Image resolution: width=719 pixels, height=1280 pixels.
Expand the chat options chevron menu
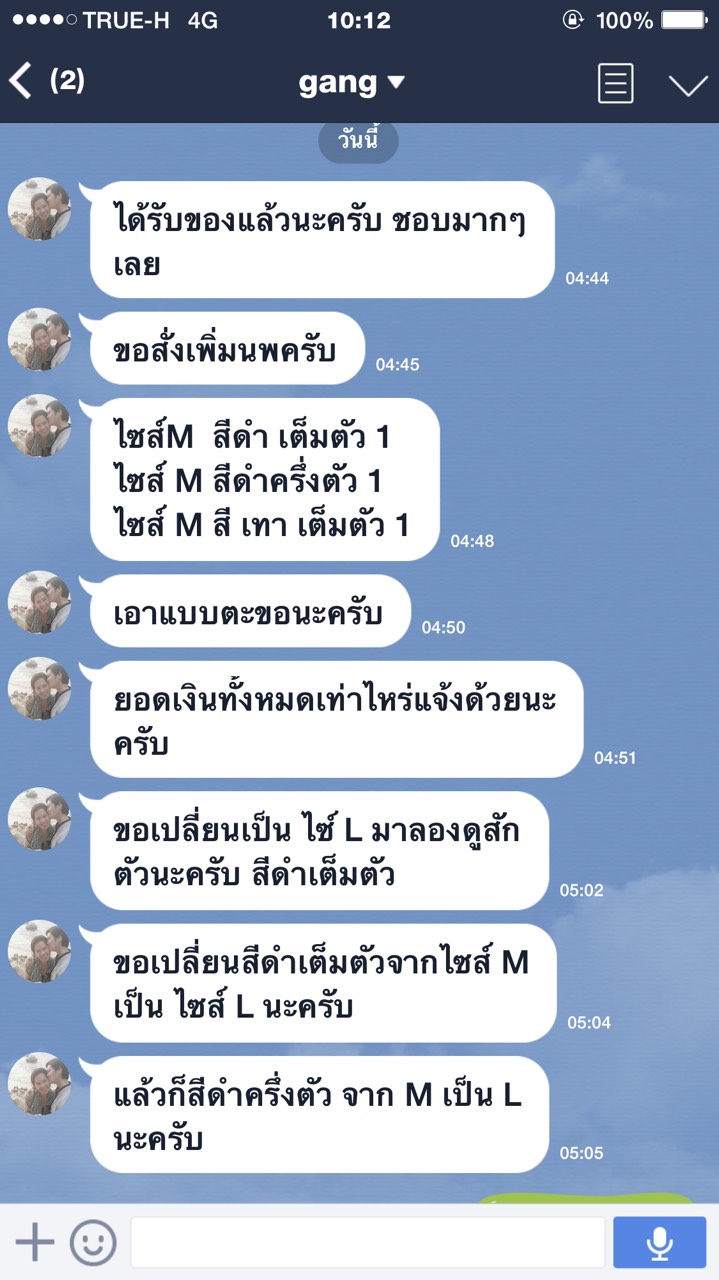(688, 86)
